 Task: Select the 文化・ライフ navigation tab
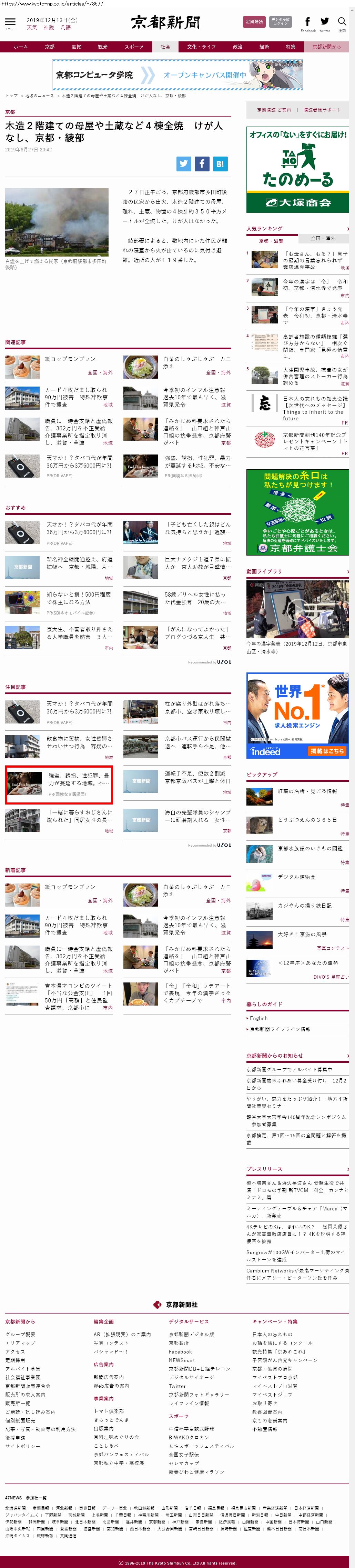201,47
